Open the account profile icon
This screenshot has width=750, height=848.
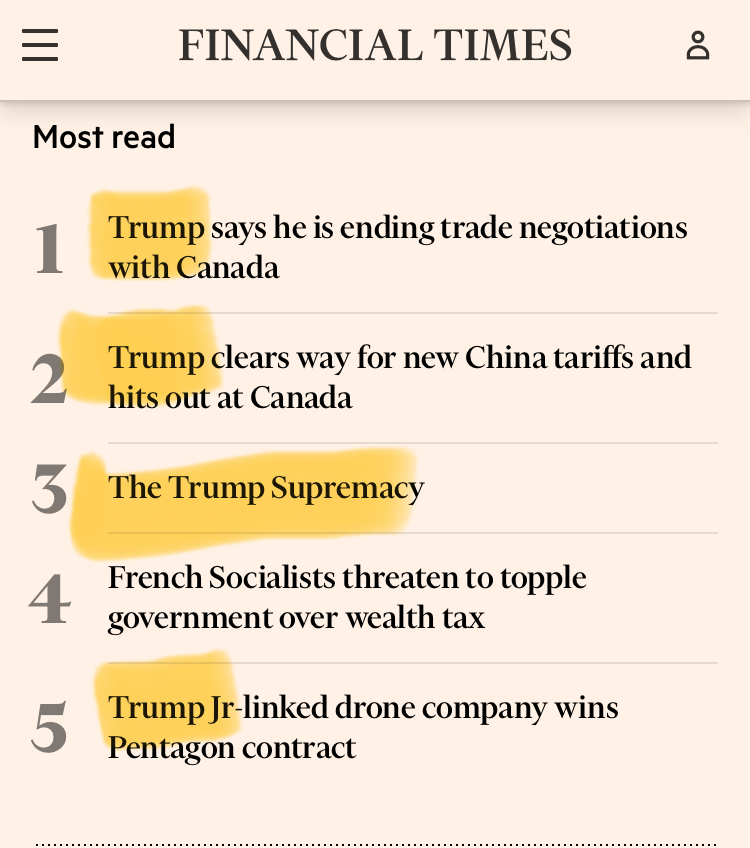(697, 46)
